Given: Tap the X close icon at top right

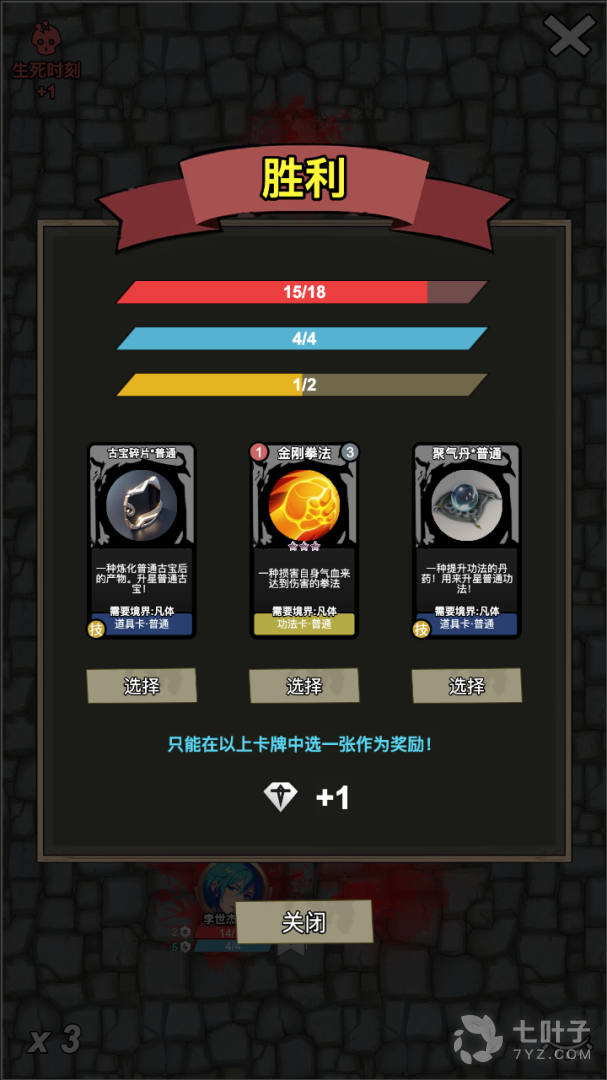Looking at the screenshot, I should (570, 37).
